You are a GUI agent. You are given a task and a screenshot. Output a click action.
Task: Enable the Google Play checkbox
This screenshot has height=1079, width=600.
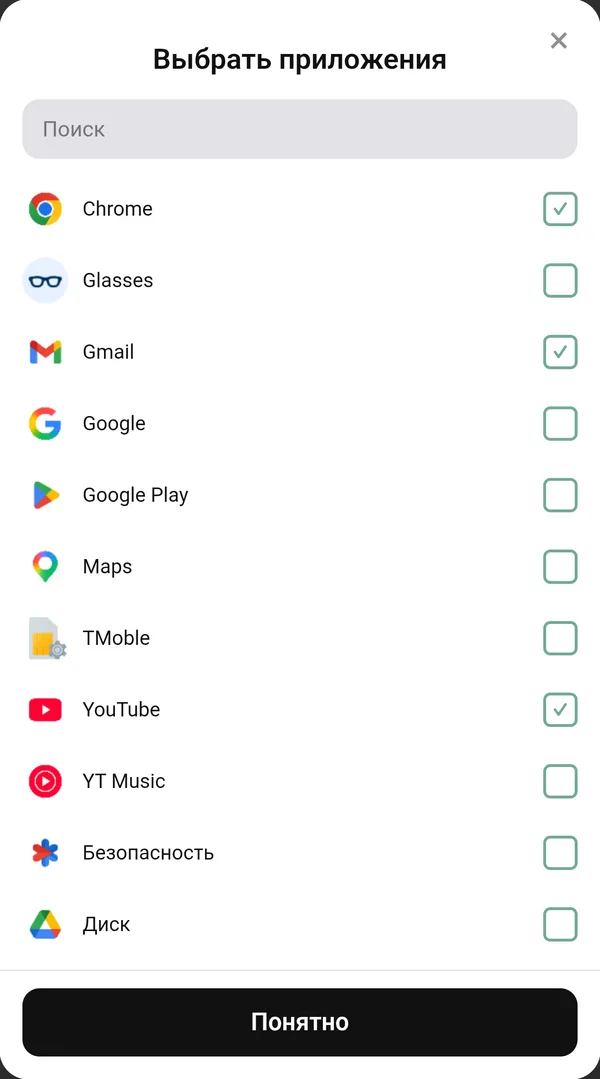560,495
